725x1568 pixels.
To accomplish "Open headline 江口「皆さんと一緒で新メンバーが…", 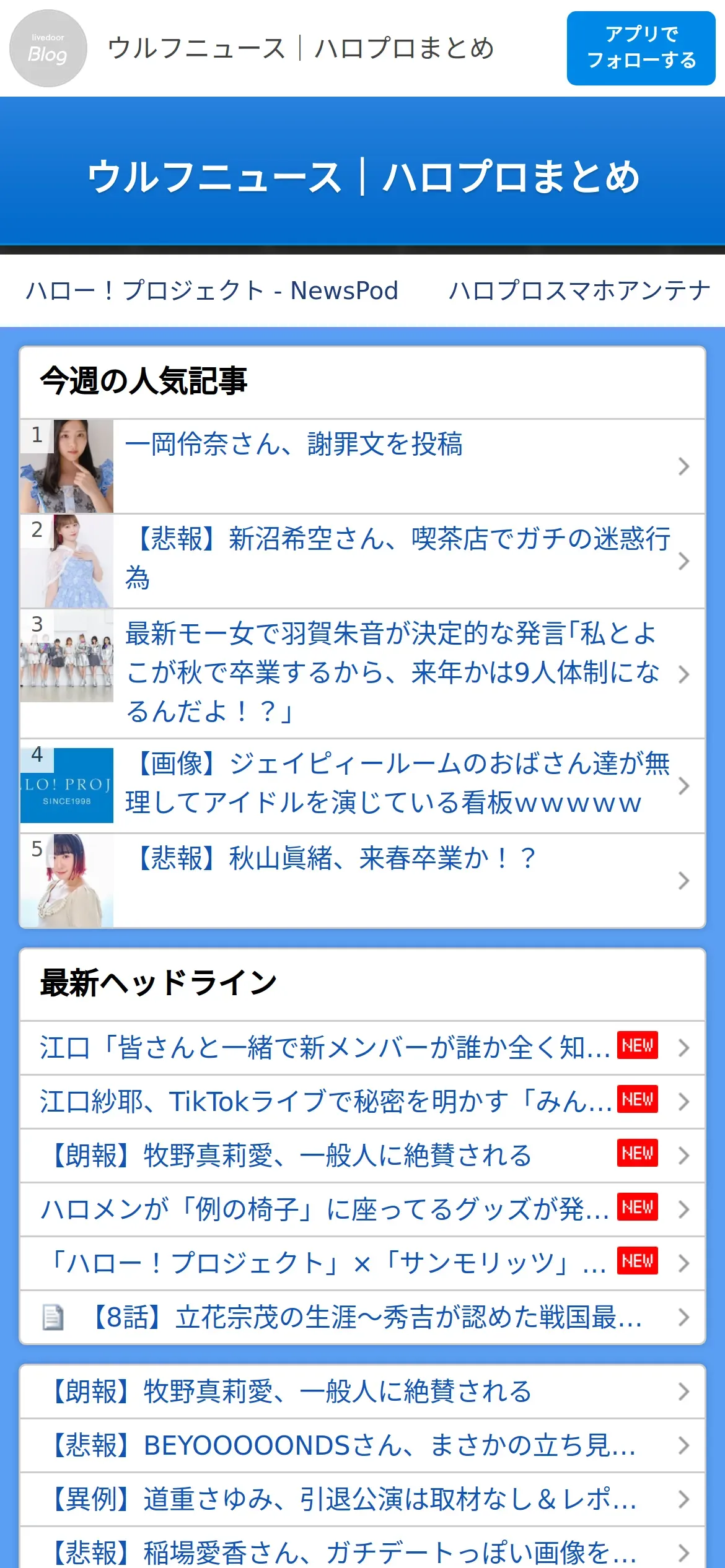I will (325, 1048).
